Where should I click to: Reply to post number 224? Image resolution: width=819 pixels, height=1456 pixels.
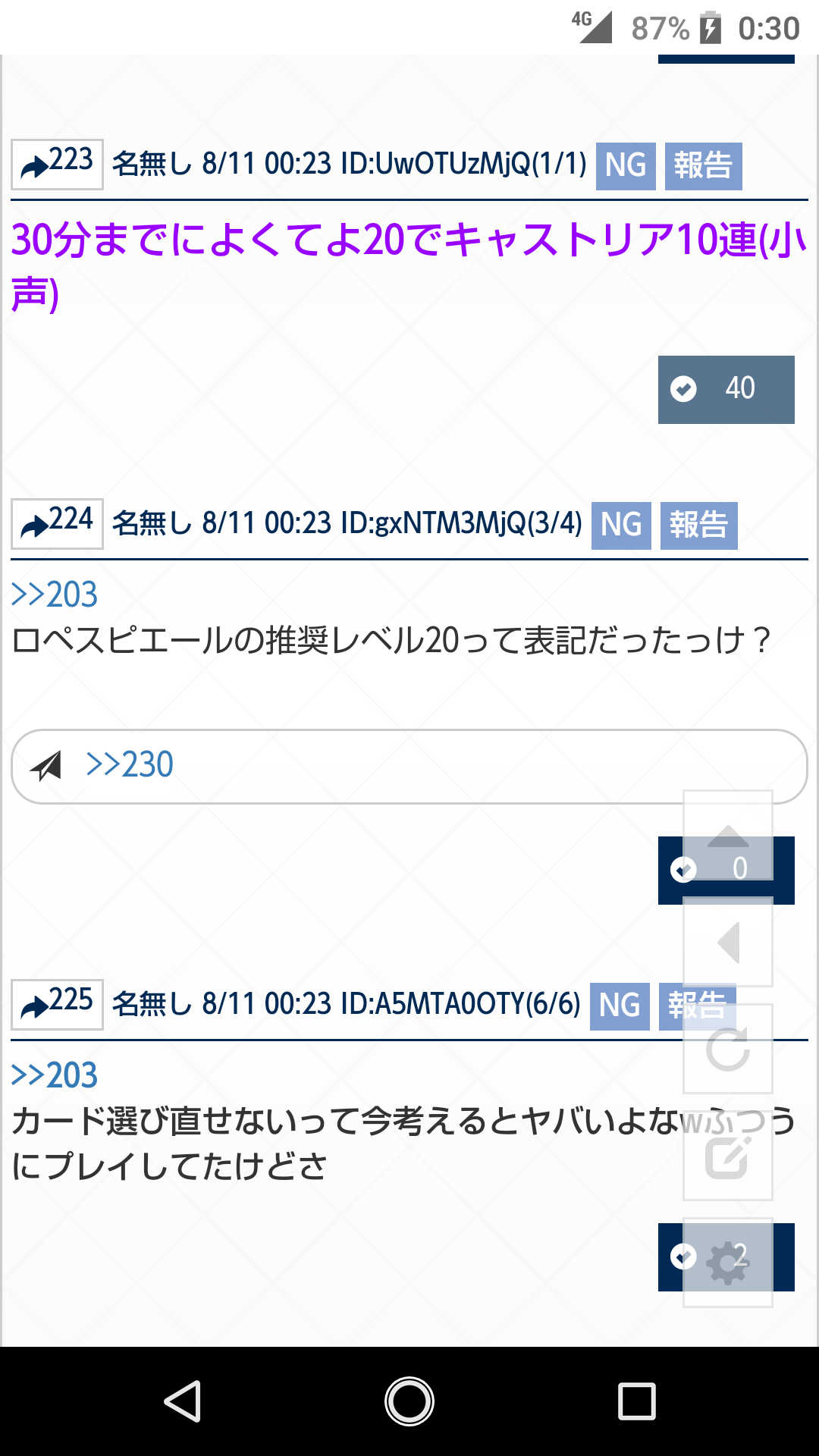57,523
